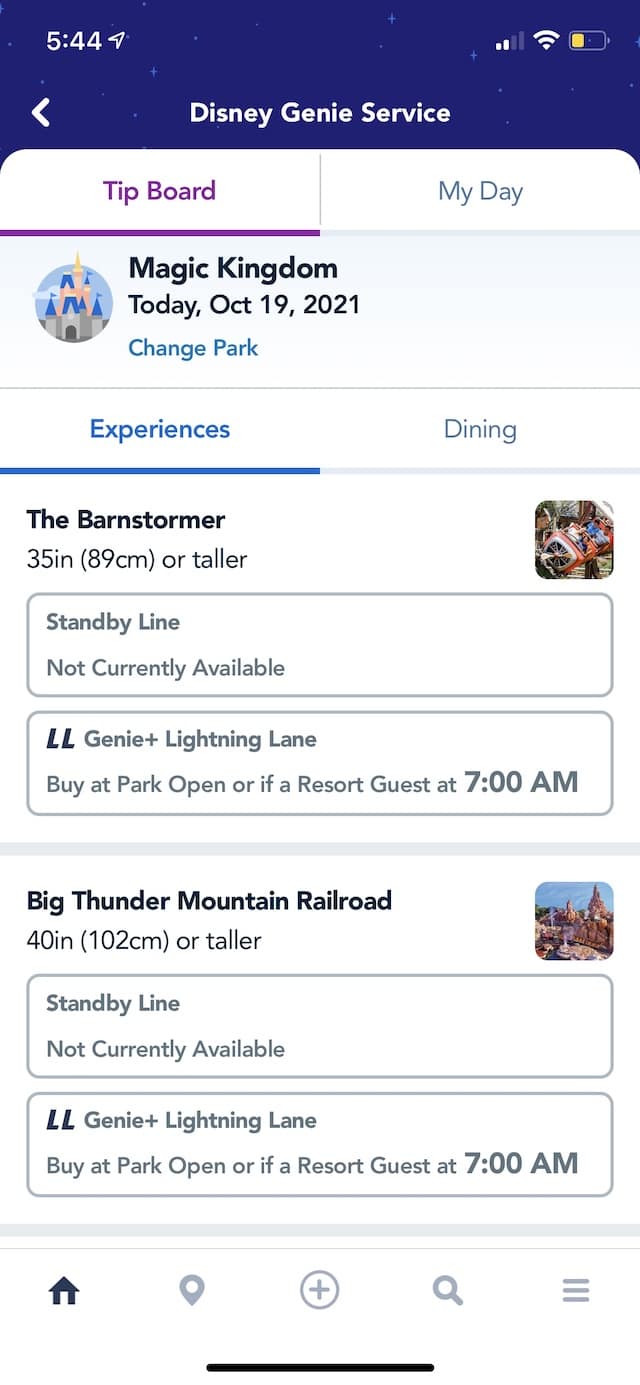Go to the home tab
640x1385 pixels.
[x=64, y=1291]
